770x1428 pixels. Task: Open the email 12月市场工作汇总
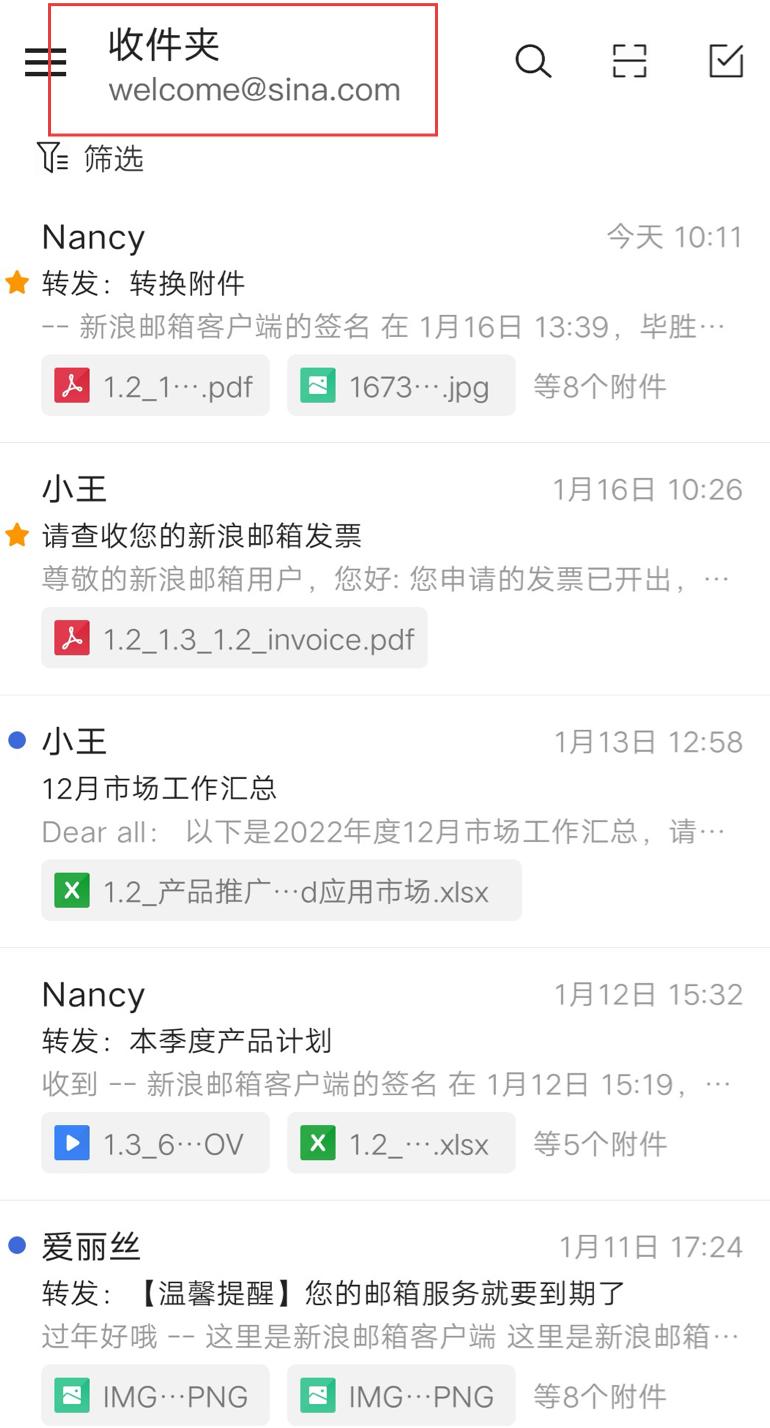(385, 822)
